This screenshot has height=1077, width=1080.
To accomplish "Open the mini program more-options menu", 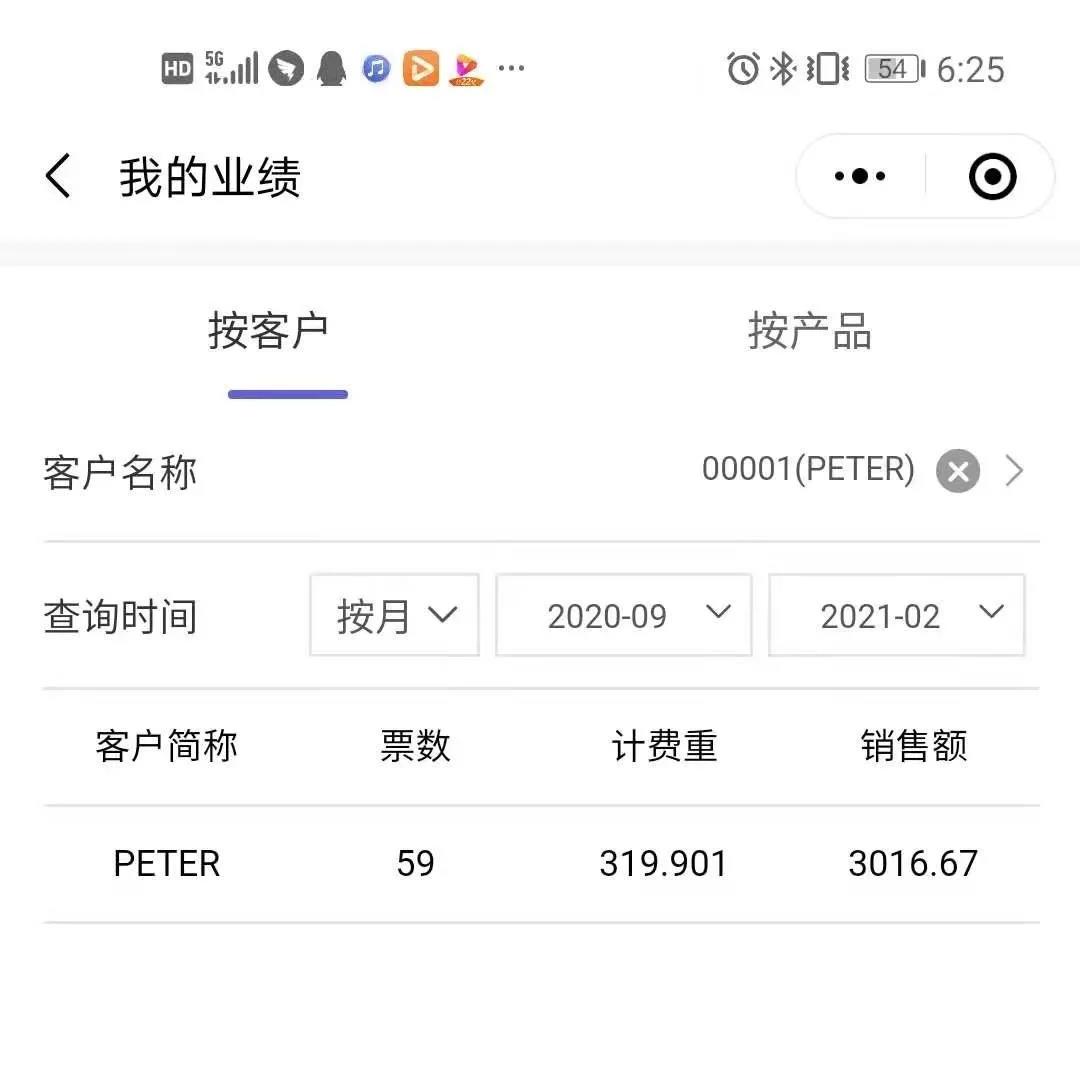I will (x=860, y=177).
